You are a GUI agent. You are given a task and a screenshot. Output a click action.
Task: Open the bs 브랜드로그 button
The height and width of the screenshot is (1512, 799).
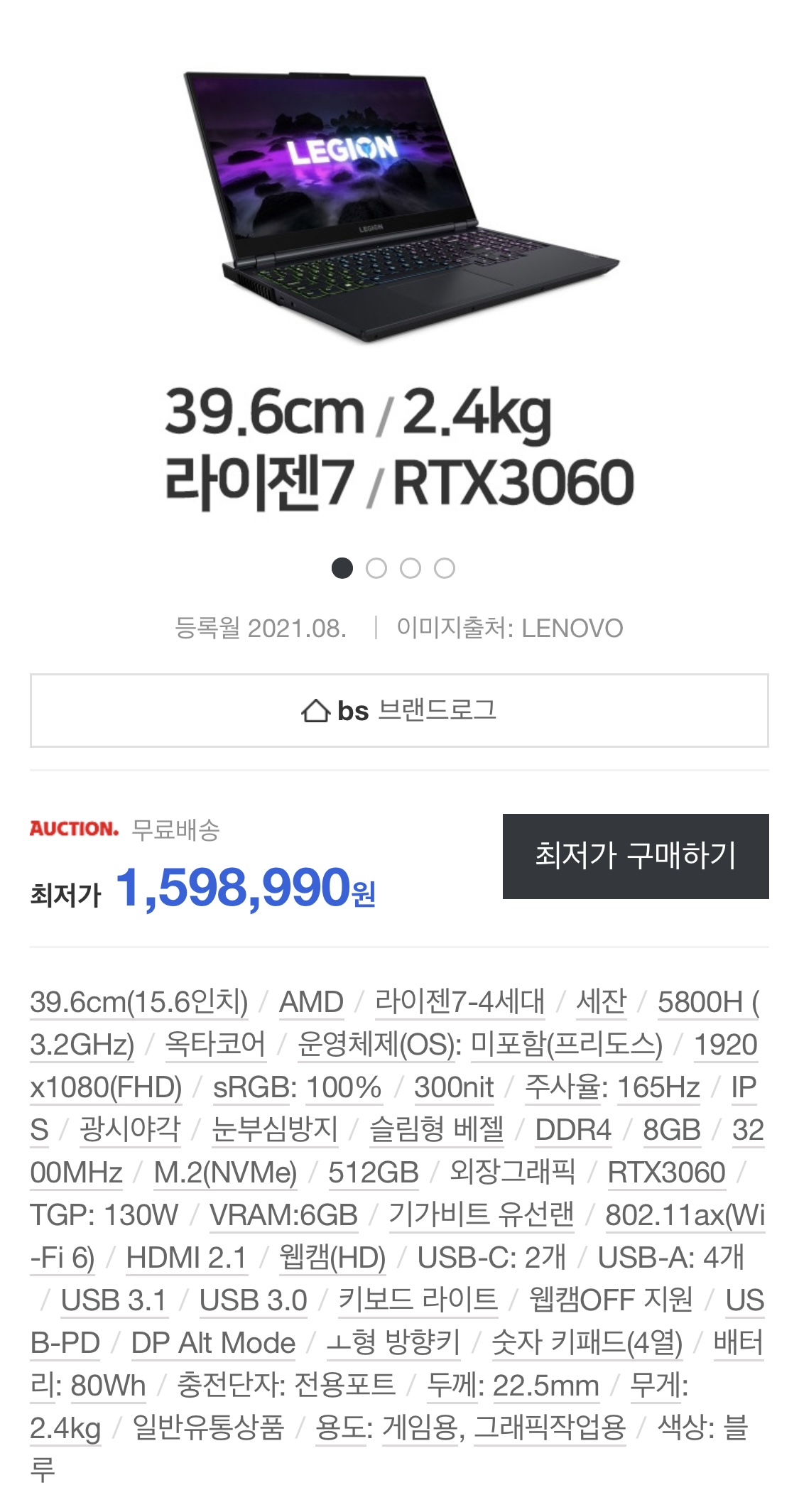pyautogui.click(x=399, y=710)
